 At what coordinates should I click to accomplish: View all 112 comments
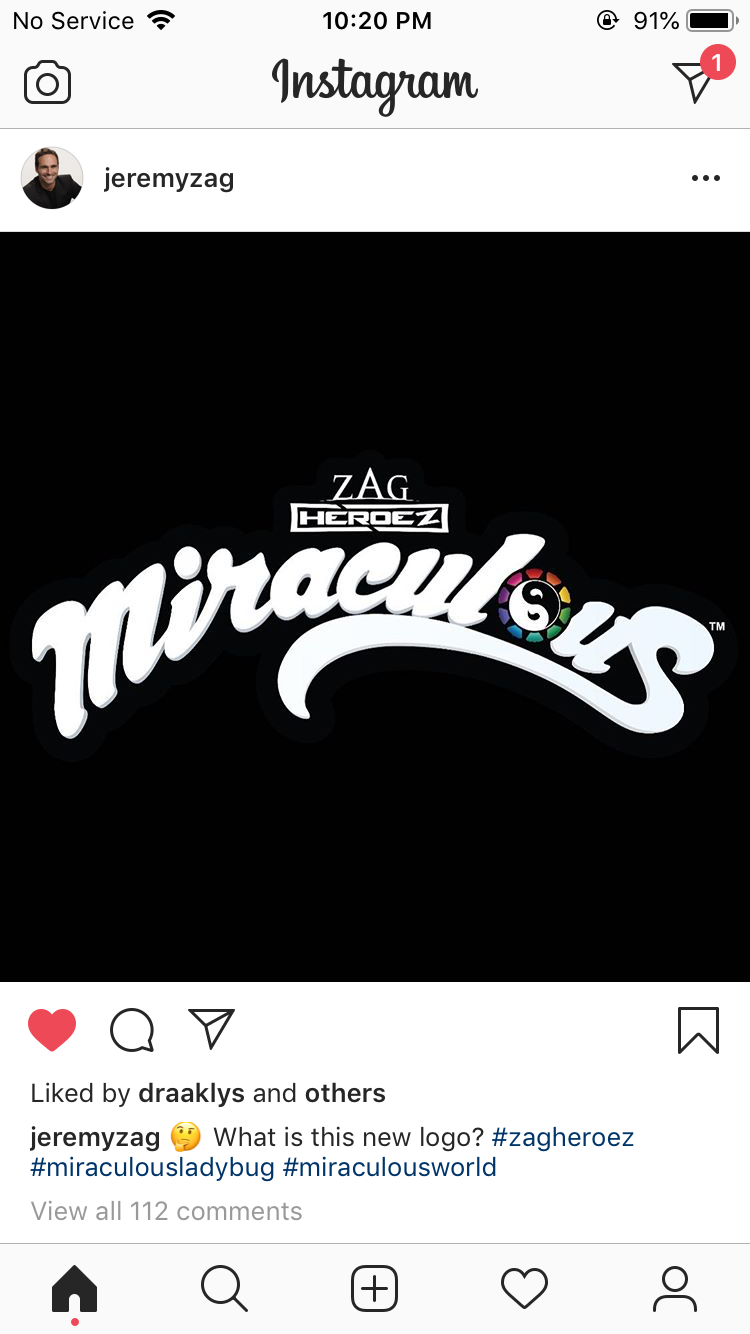(166, 1211)
